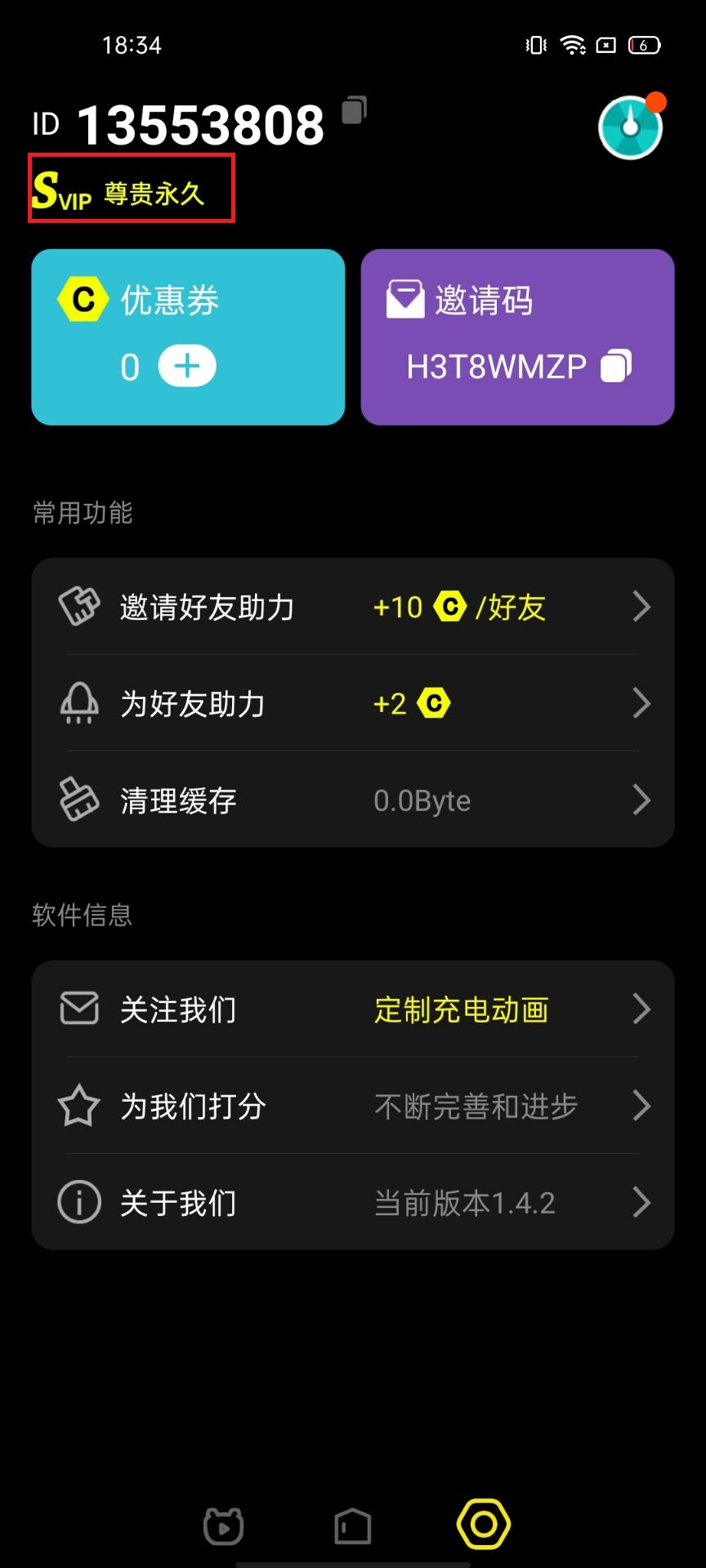Image resolution: width=706 pixels, height=1568 pixels.
Task: Open 为好友助力 row
Action: 353,703
